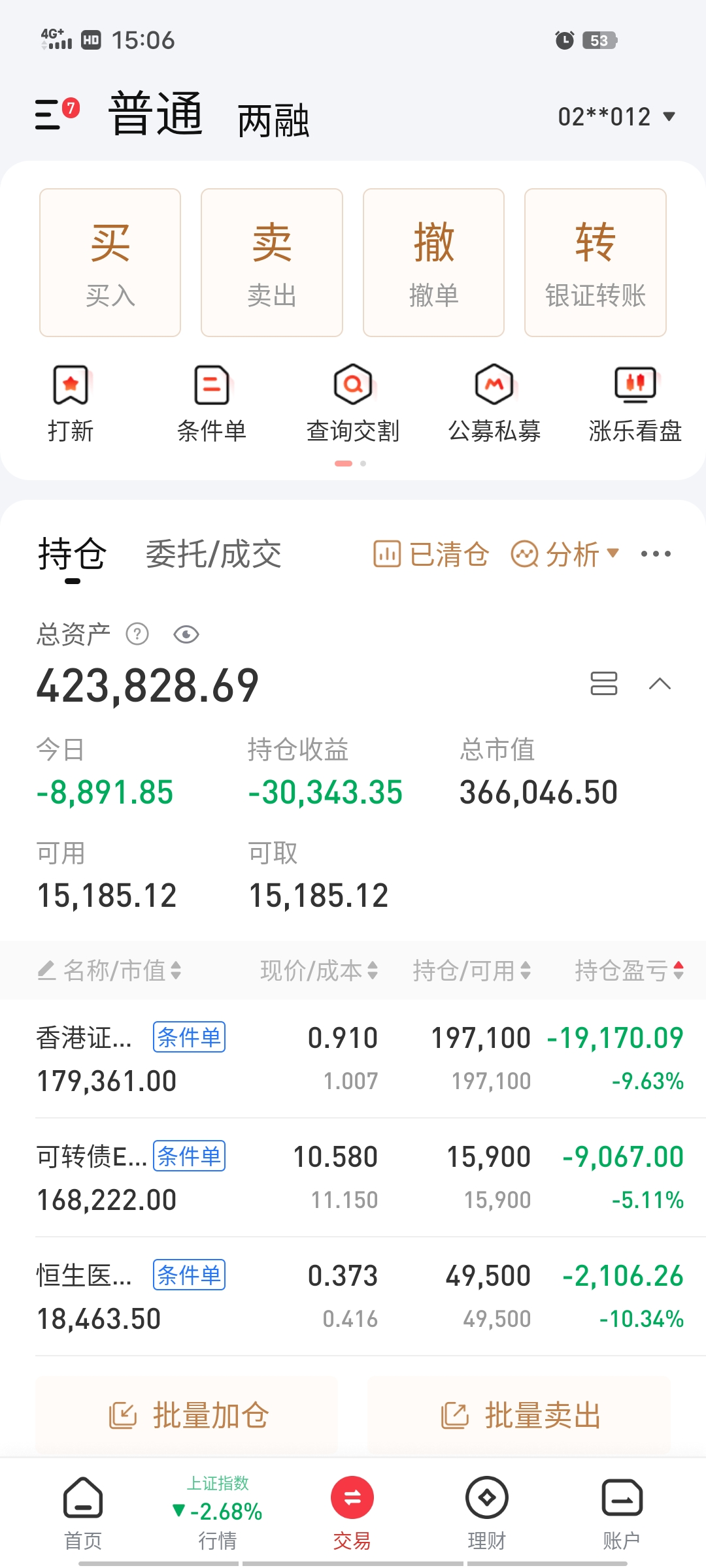Tap 批量卖出 batch sell
Image resolution: width=706 pixels, height=1568 pixels.
pos(520,1416)
